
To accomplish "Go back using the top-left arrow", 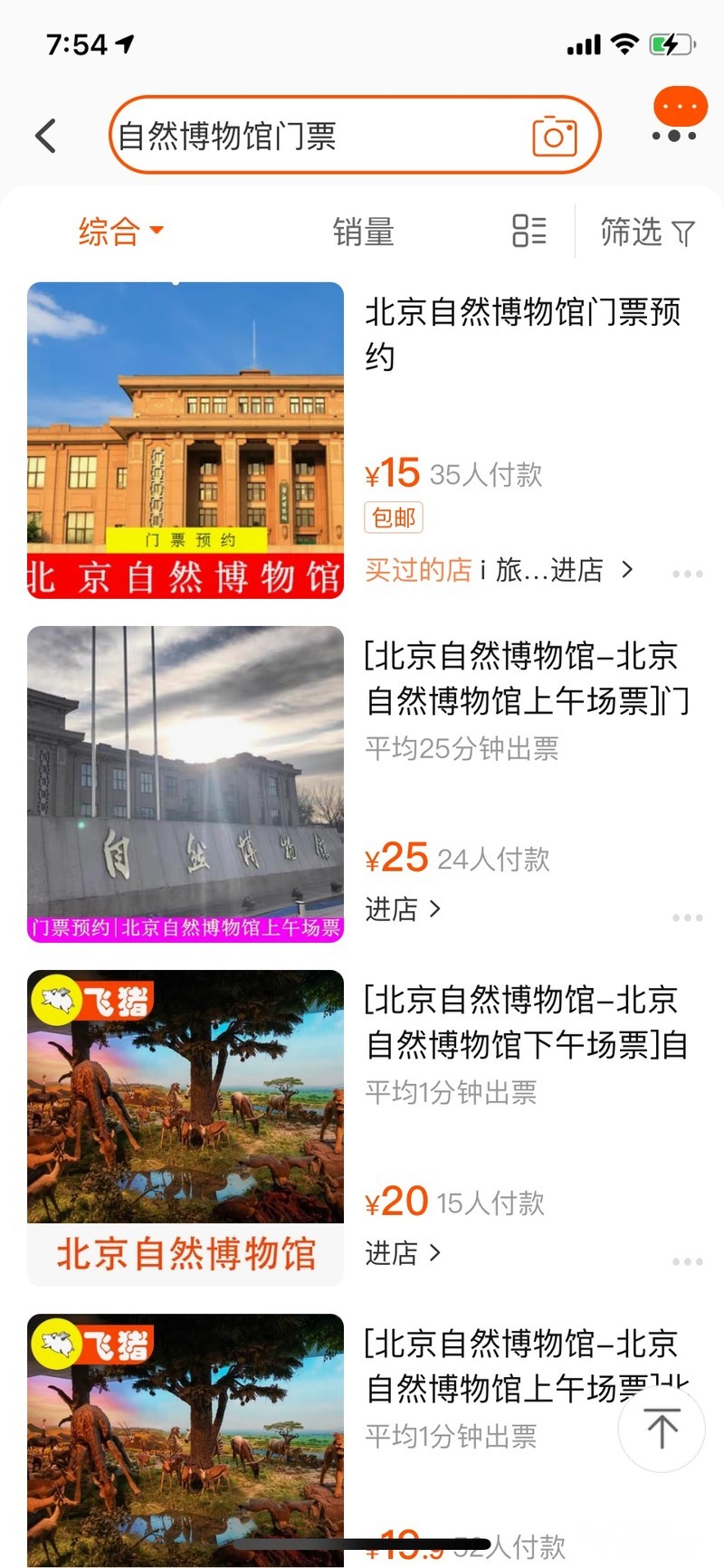I will pos(46,136).
